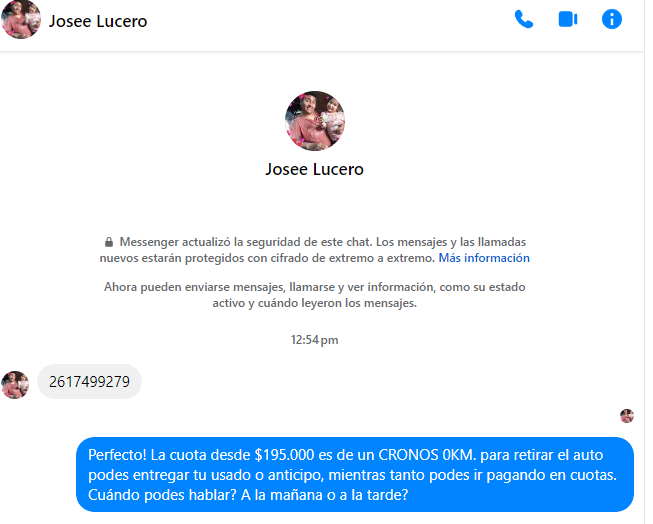
Task: Open the "Más información" link
Action: tap(484, 258)
